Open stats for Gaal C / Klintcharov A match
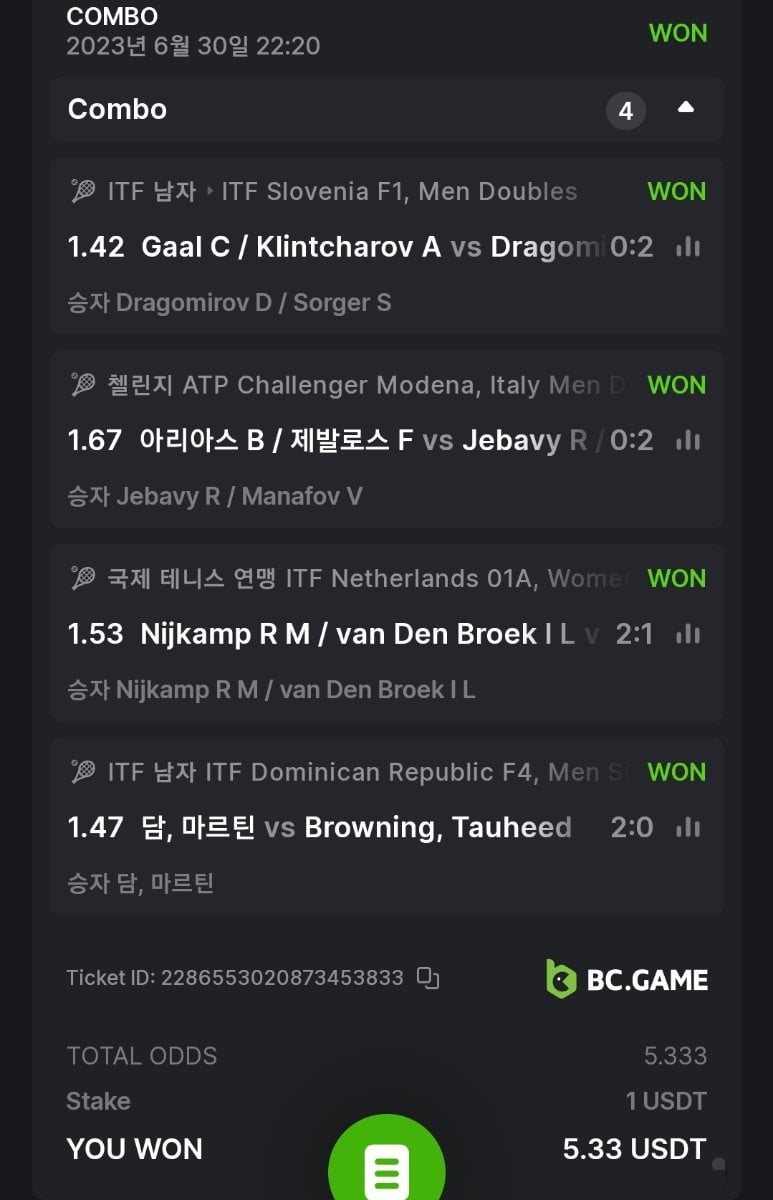Image resolution: width=773 pixels, height=1200 pixels. pos(688,247)
